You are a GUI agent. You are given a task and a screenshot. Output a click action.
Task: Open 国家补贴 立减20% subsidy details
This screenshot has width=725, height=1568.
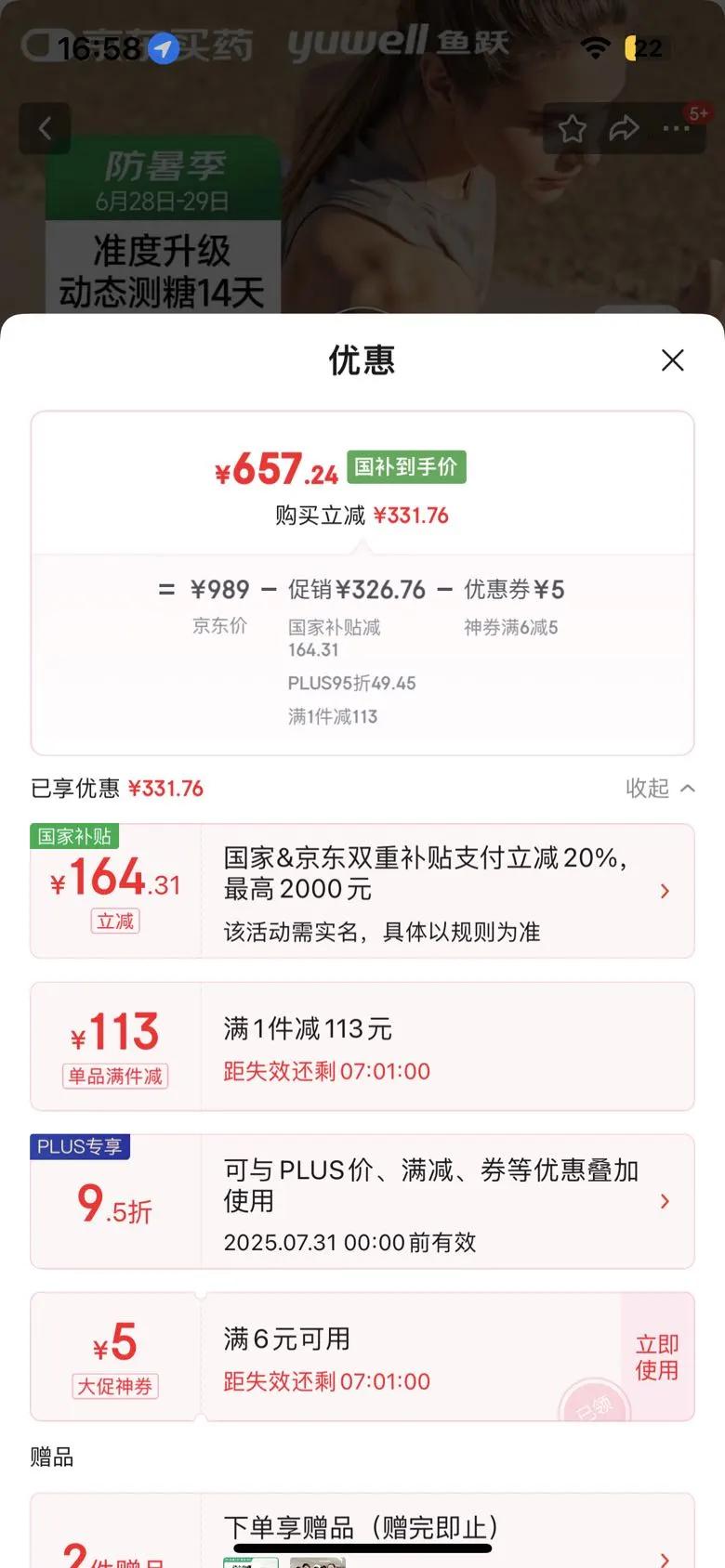pos(665,891)
